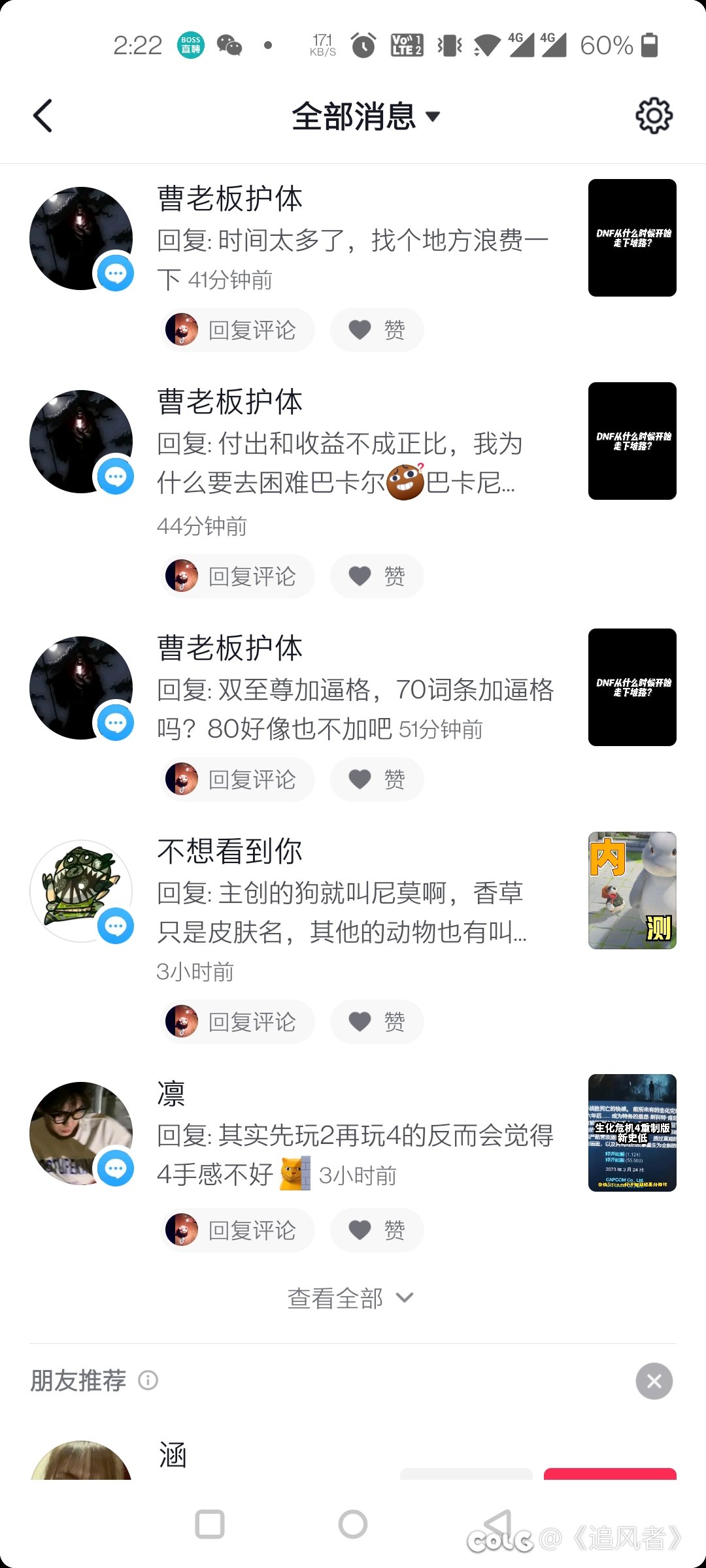Open the video thumbnail next to 不想看到你's comment

632,890
